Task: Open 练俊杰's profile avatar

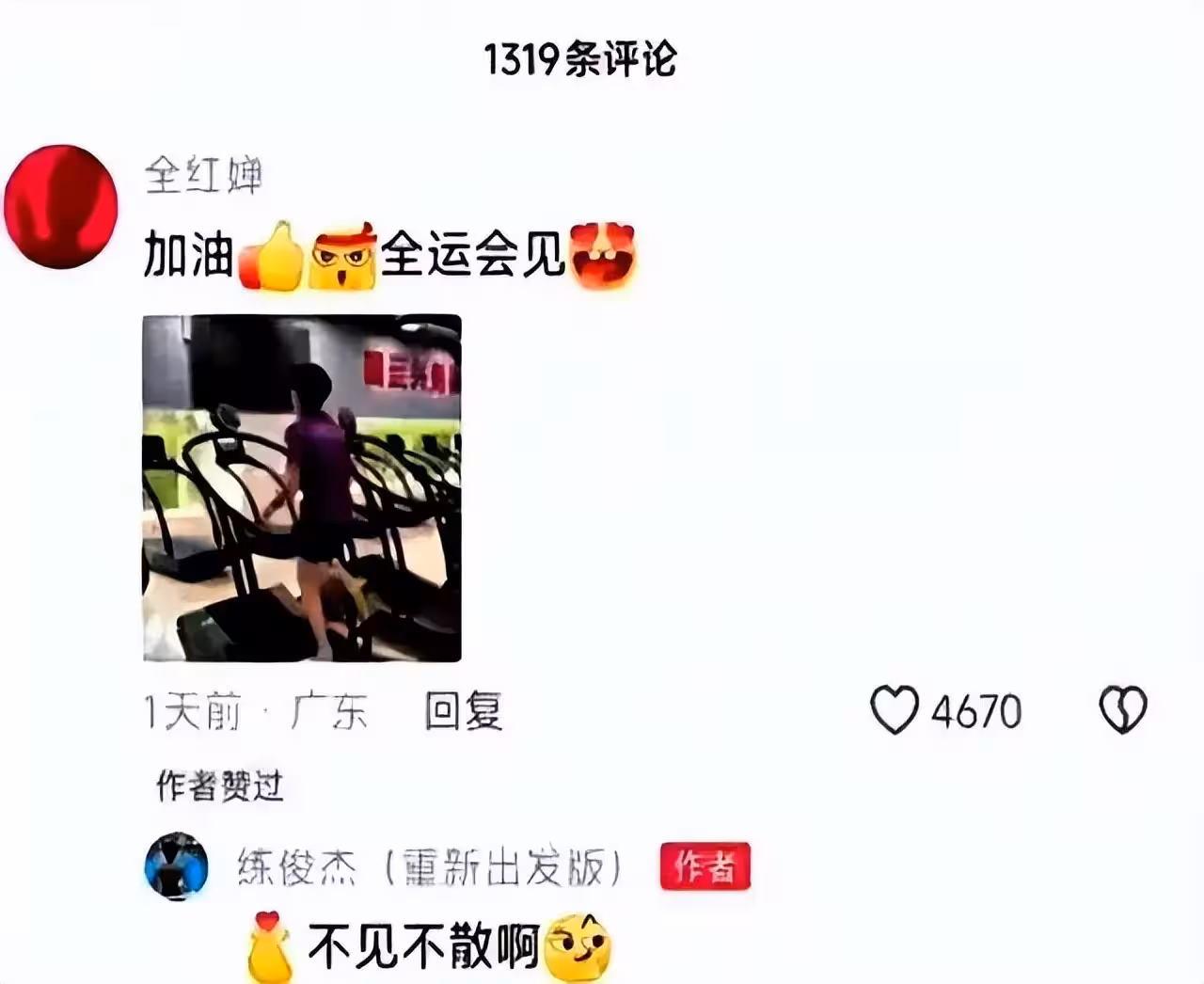Action: [177, 866]
